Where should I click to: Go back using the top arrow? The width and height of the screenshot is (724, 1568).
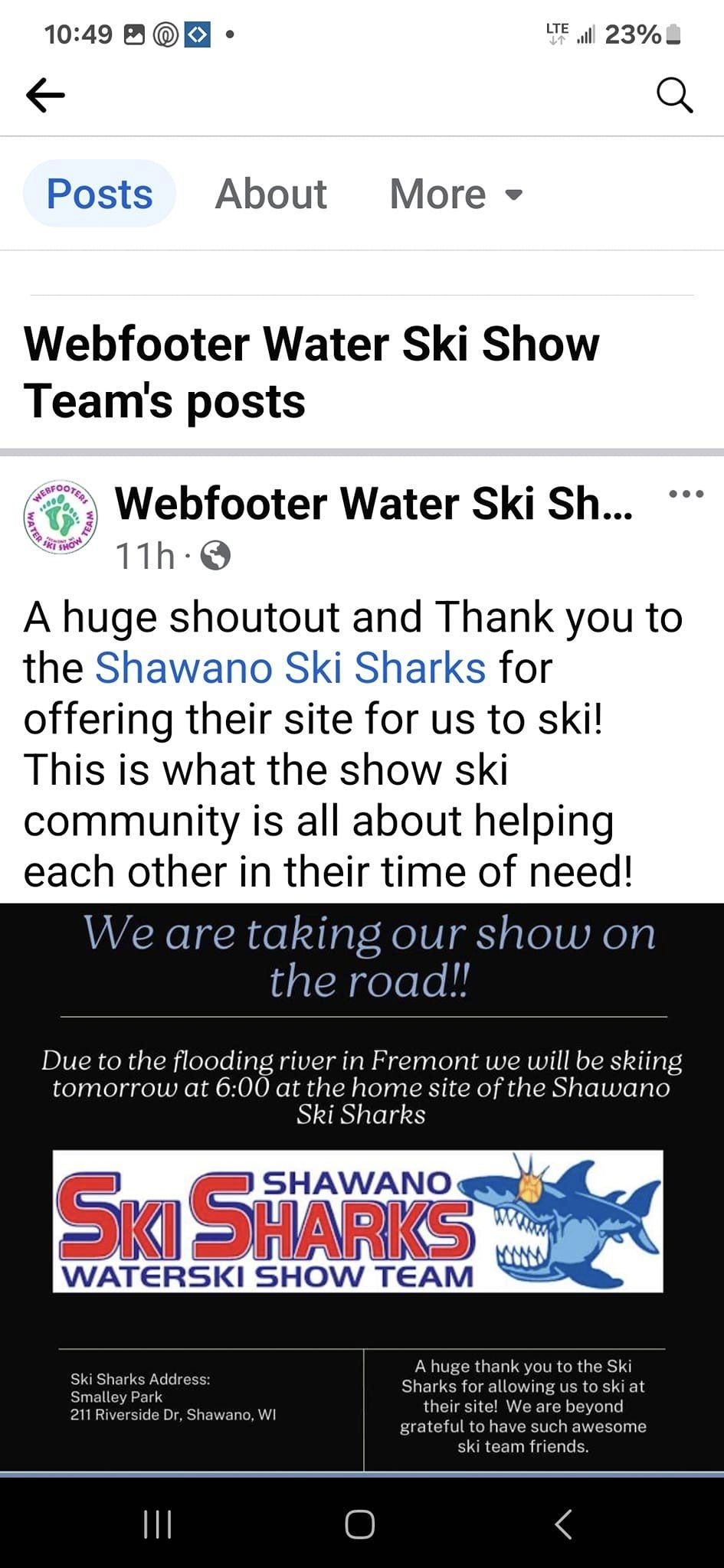tap(45, 96)
